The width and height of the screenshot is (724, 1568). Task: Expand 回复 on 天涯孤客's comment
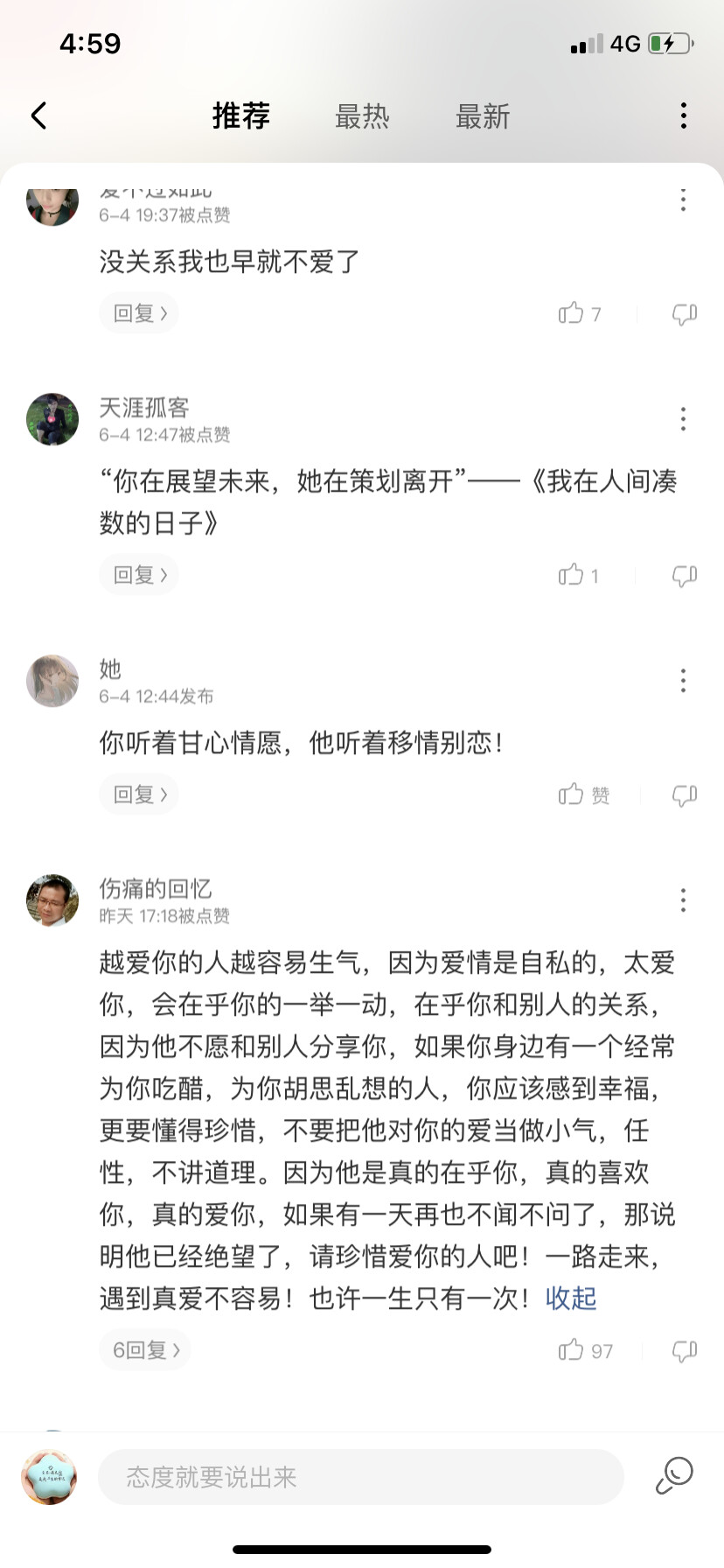pyautogui.click(x=138, y=575)
